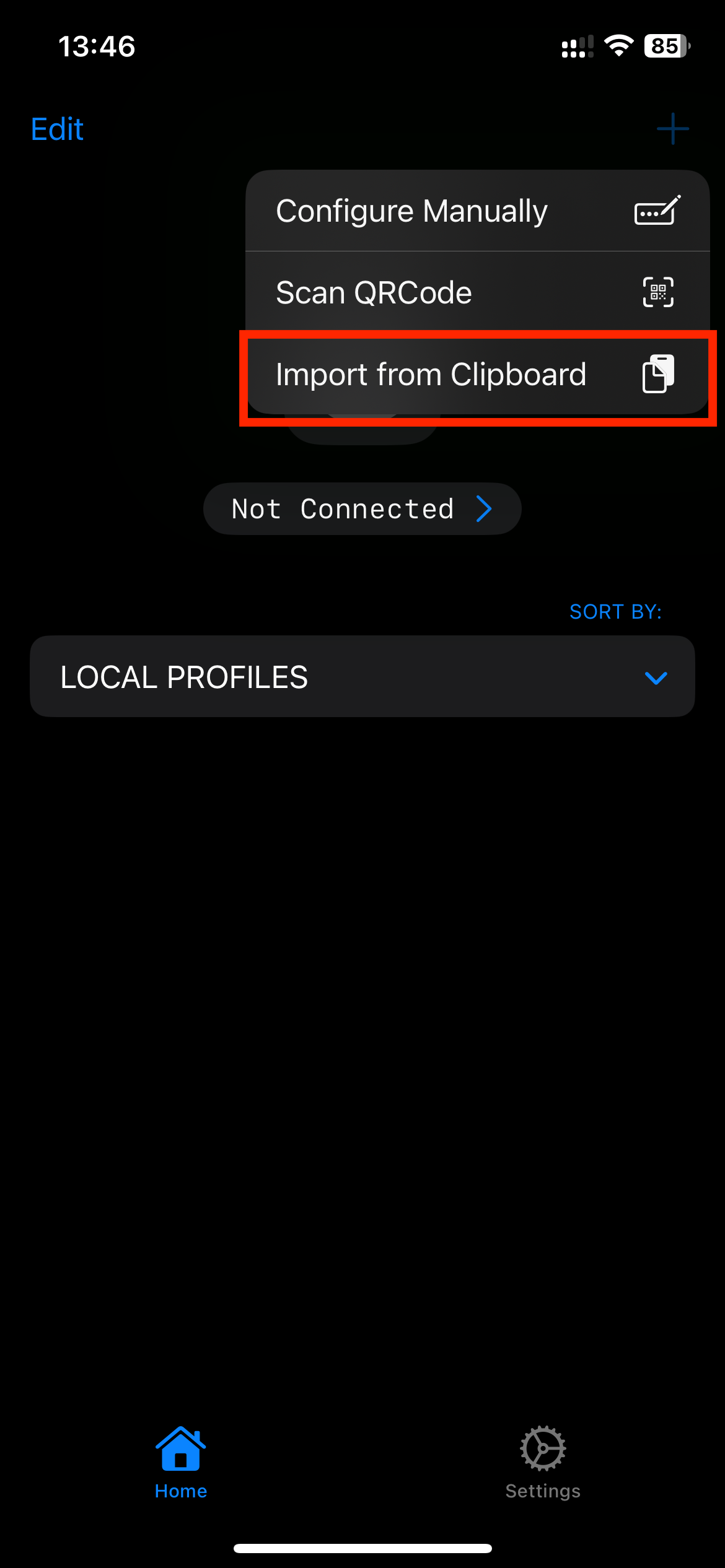
Task: Tap Import from Clipboard
Action: coord(477,375)
